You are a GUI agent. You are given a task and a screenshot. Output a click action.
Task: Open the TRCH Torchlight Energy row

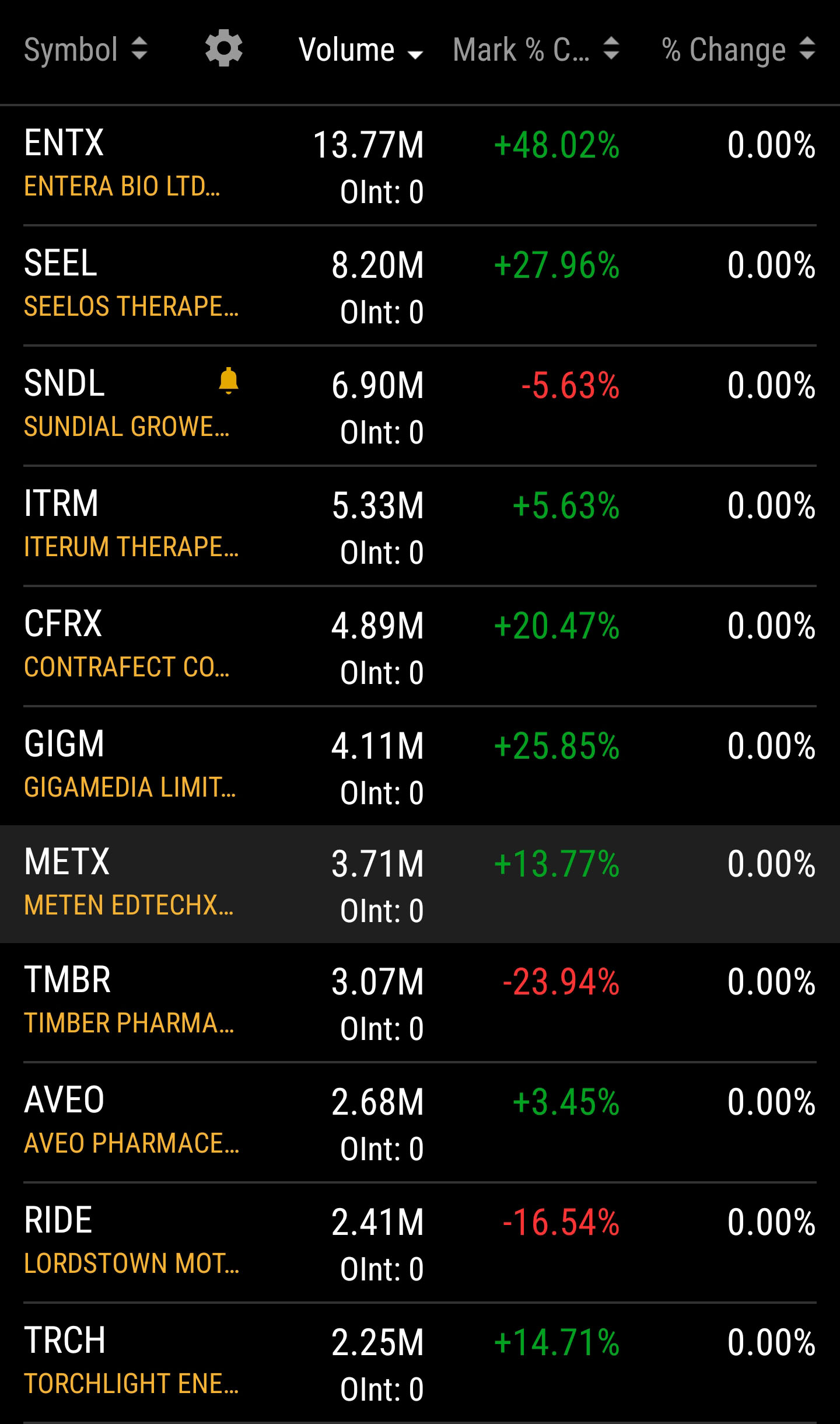(420, 1363)
